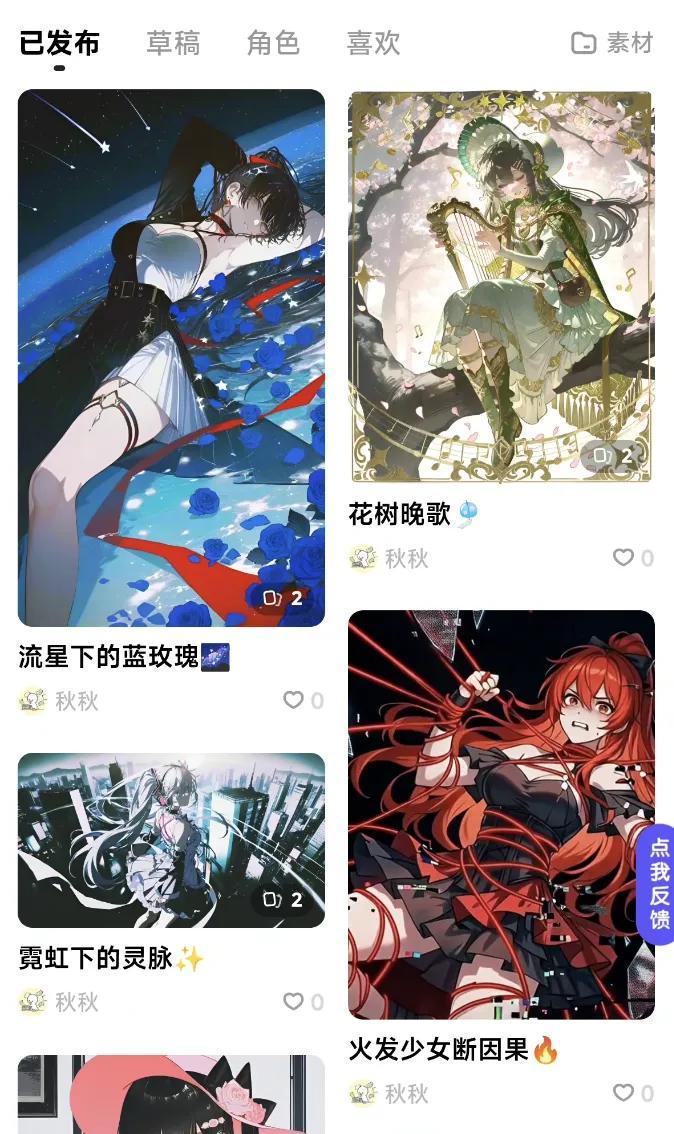Switch to the 草稿 tab

click(173, 43)
